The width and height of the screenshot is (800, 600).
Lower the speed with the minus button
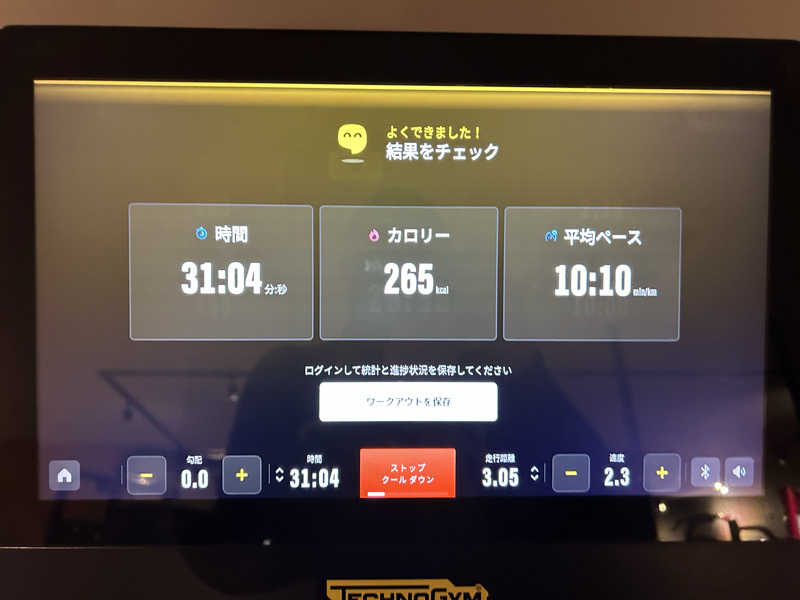click(x=571, y=474)
